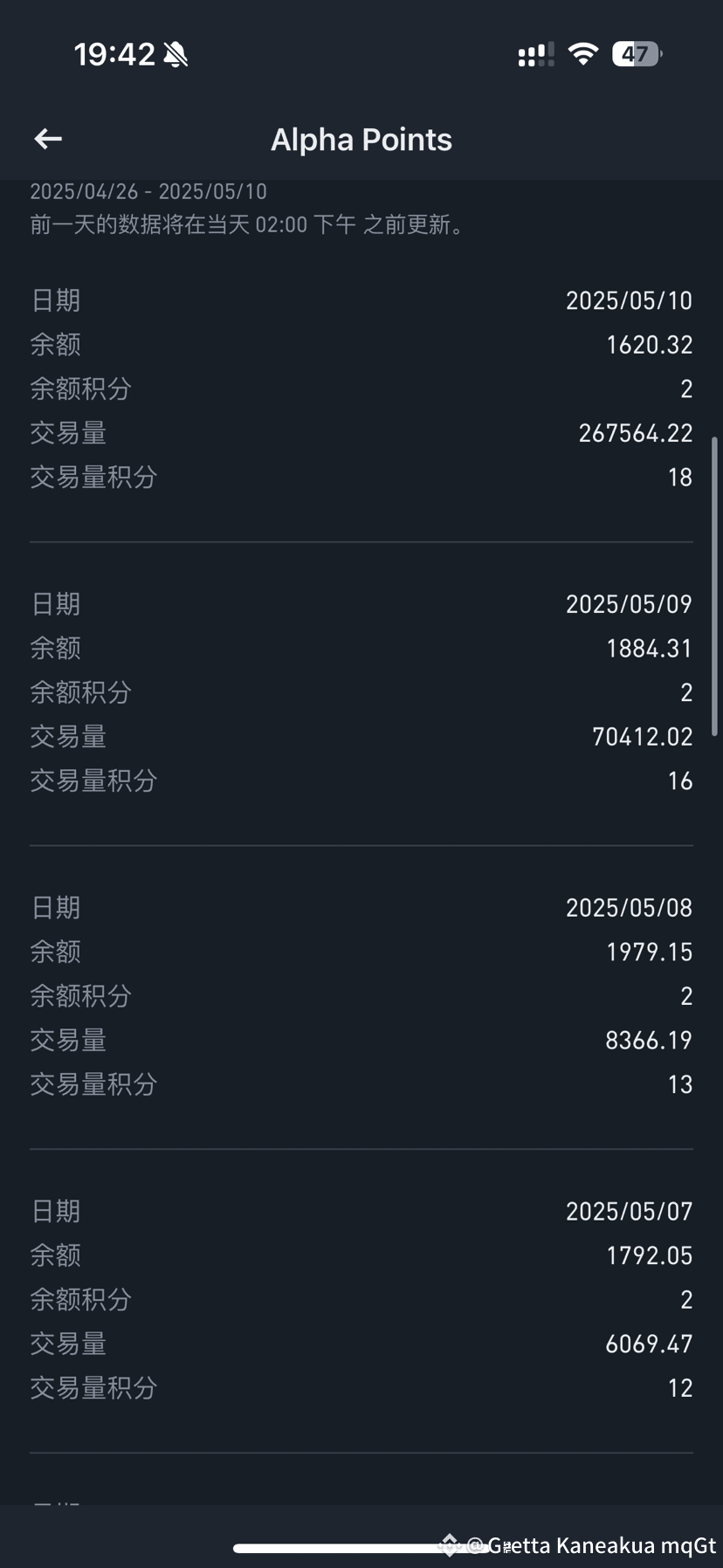Screen dimensions: 723x1568
Task: Tap the back arrow icon
Action: pos(47,139)
